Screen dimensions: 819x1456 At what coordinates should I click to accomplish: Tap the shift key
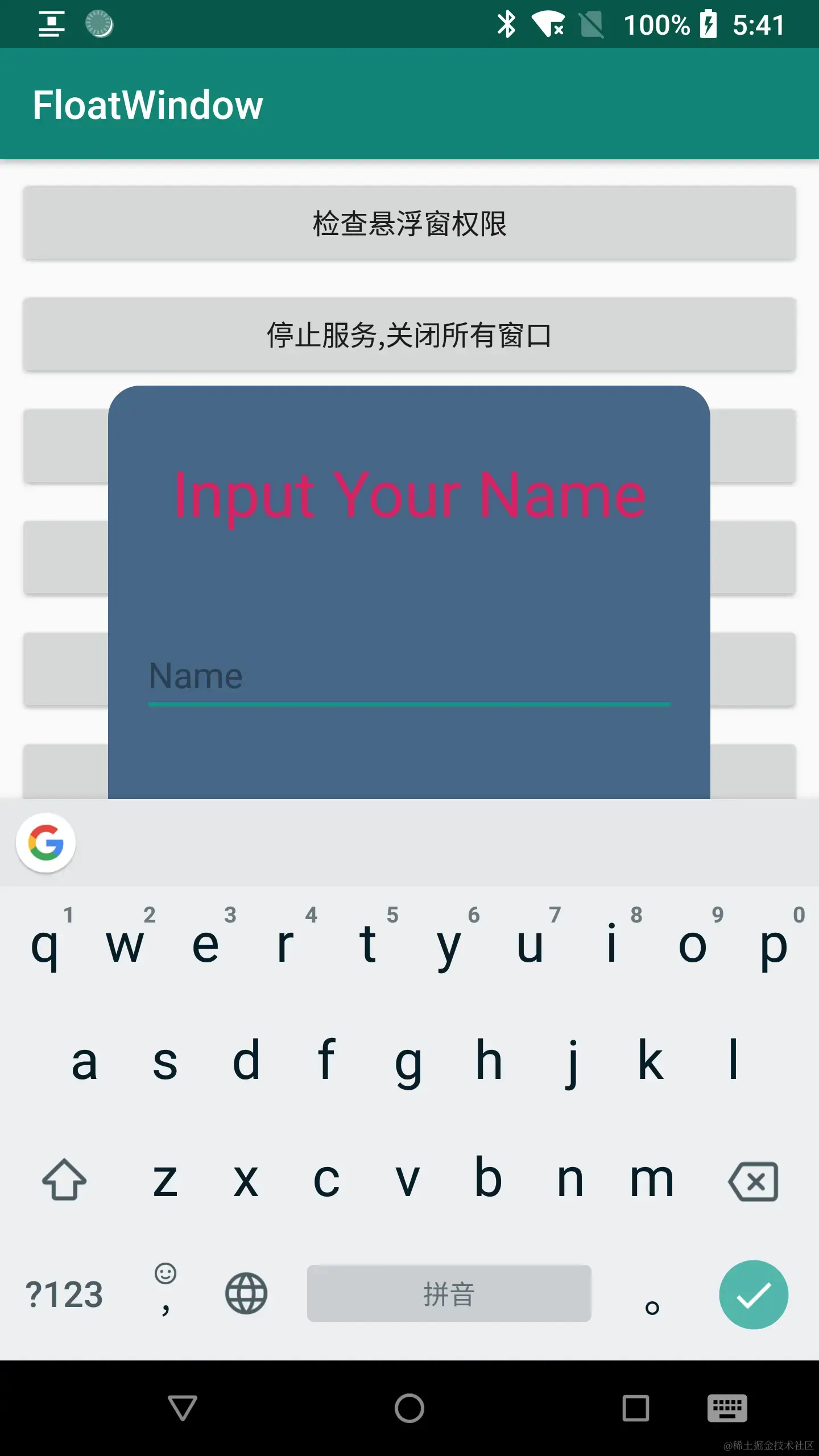[x=64, y=1180]
